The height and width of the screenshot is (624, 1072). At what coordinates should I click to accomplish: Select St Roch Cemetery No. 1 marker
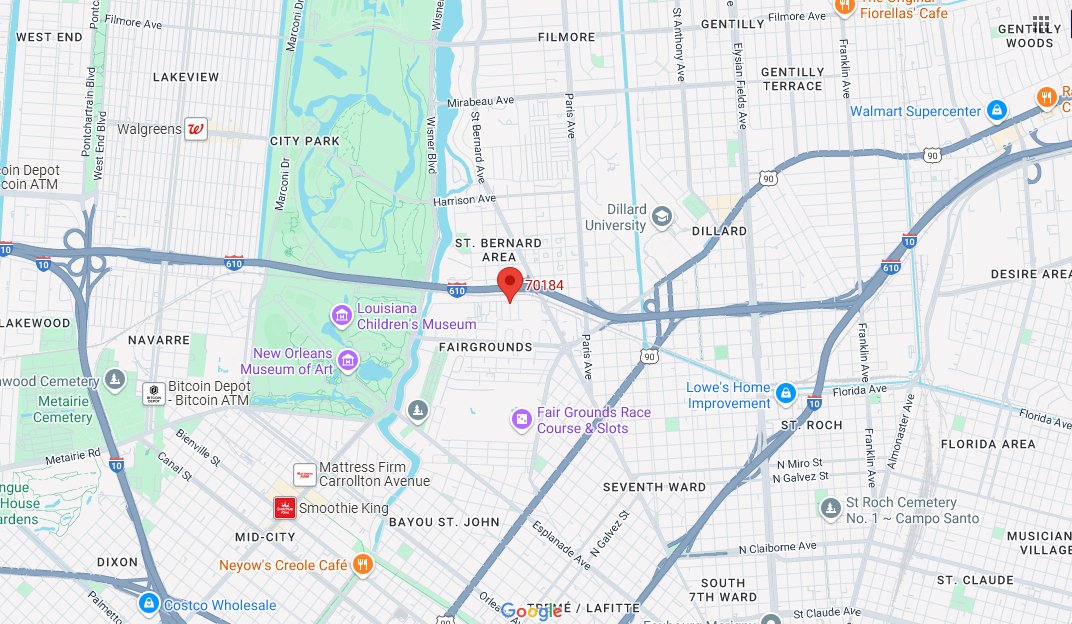[830, 509]
